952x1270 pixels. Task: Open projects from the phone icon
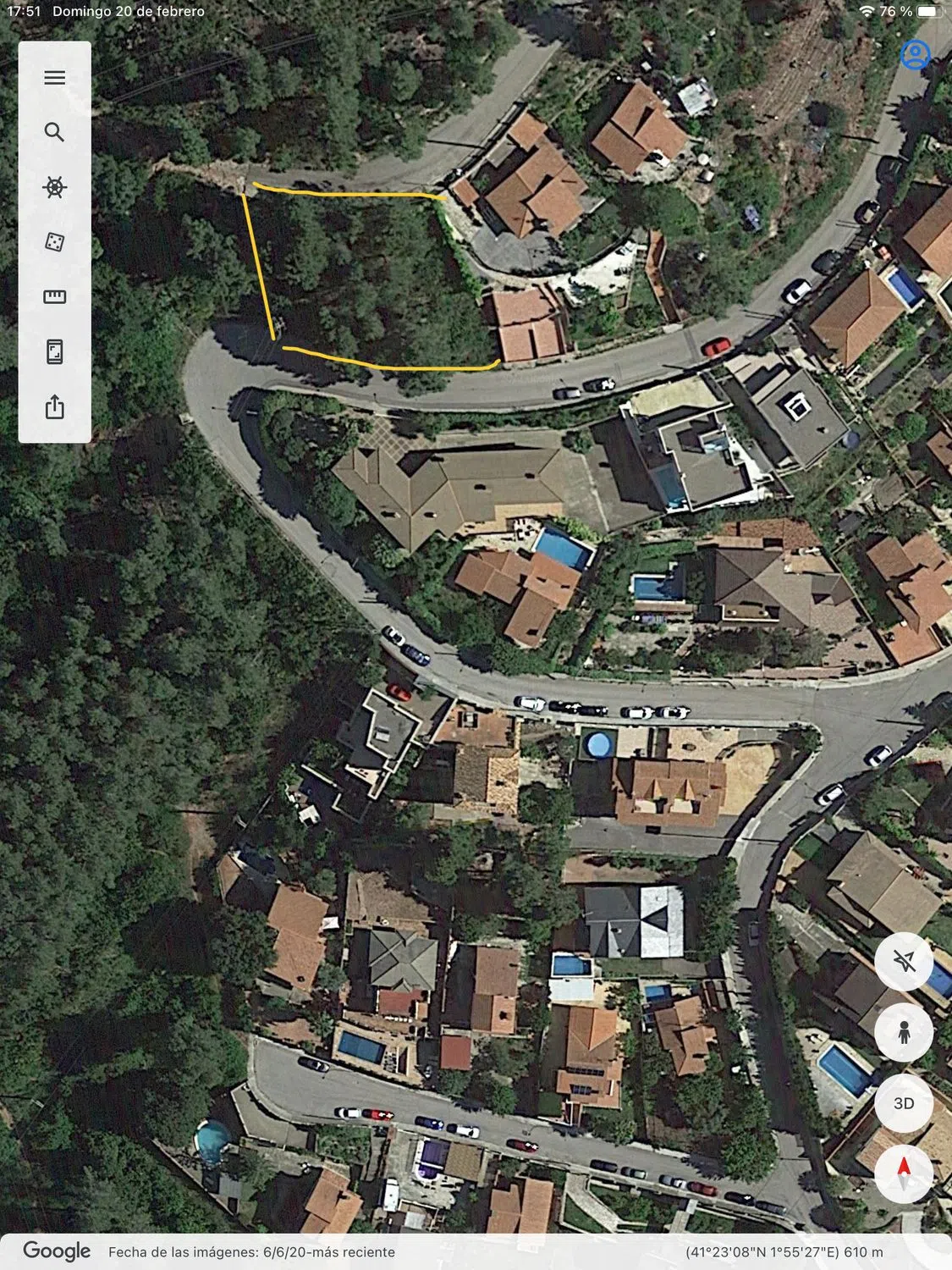54,351
